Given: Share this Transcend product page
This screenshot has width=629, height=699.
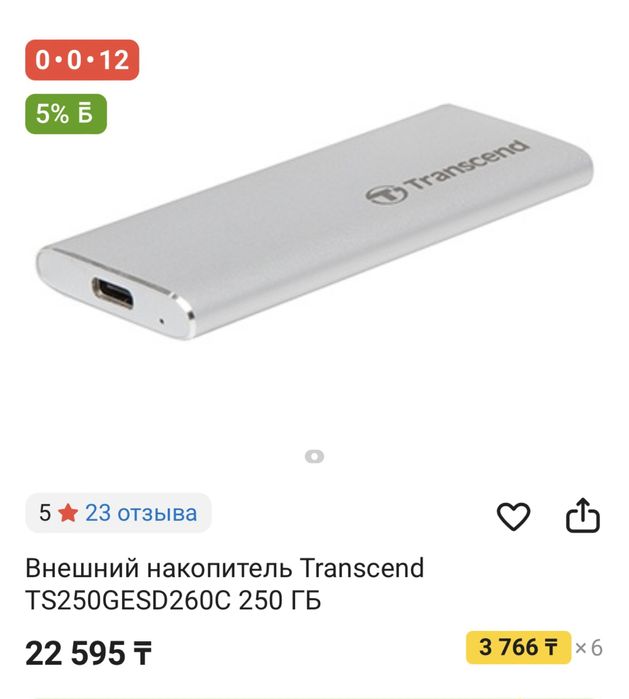Looking at the screenshot, I should (583, 516).
